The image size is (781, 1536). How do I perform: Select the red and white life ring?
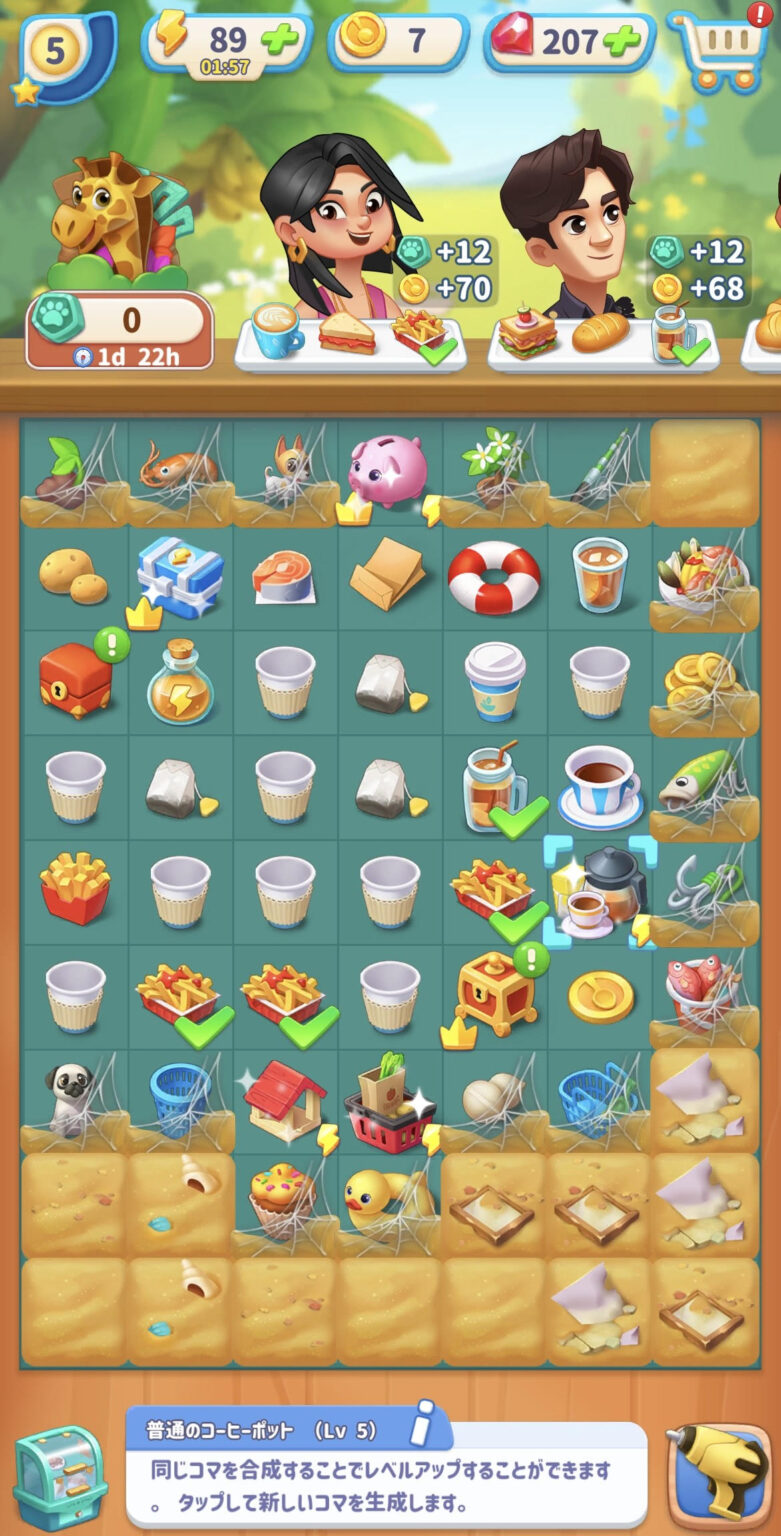pos(494,577)
